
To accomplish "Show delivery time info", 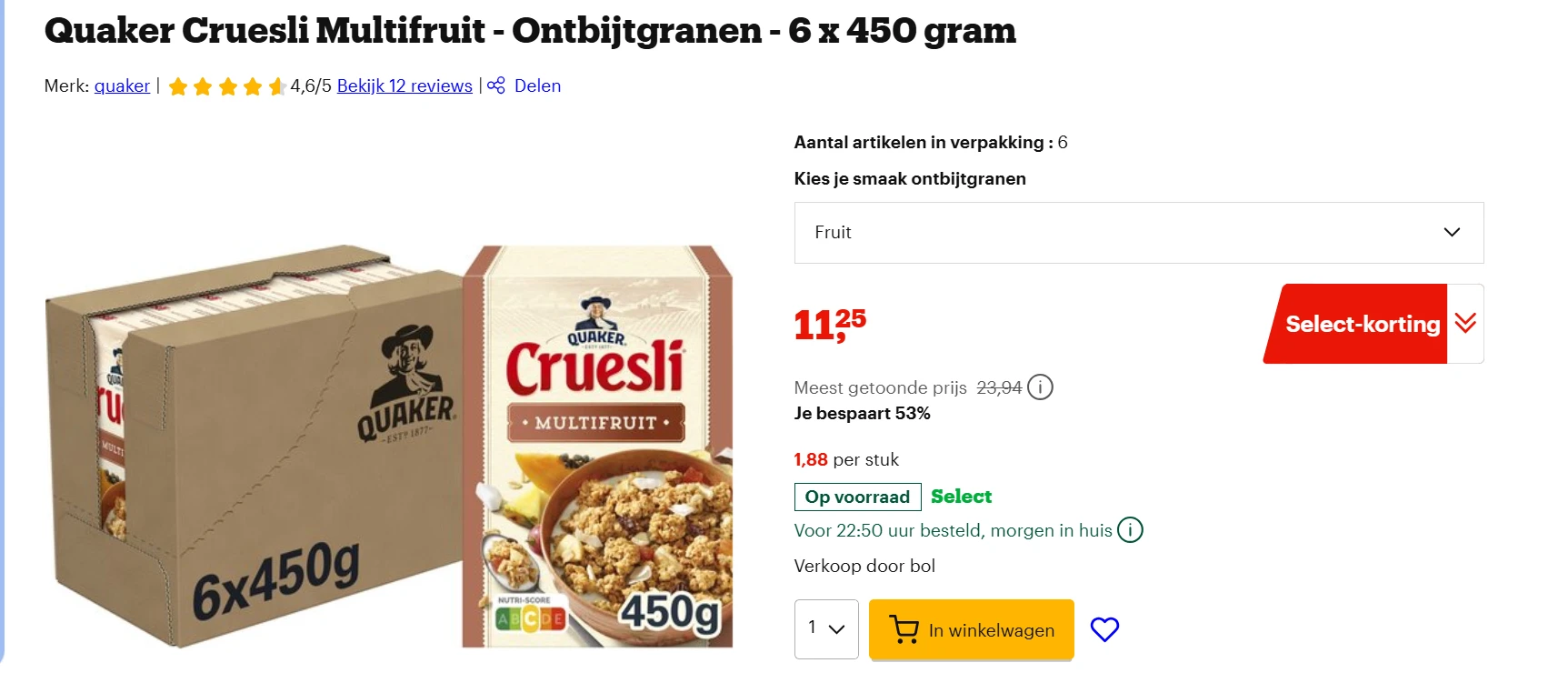I will tap(1130, 530).
